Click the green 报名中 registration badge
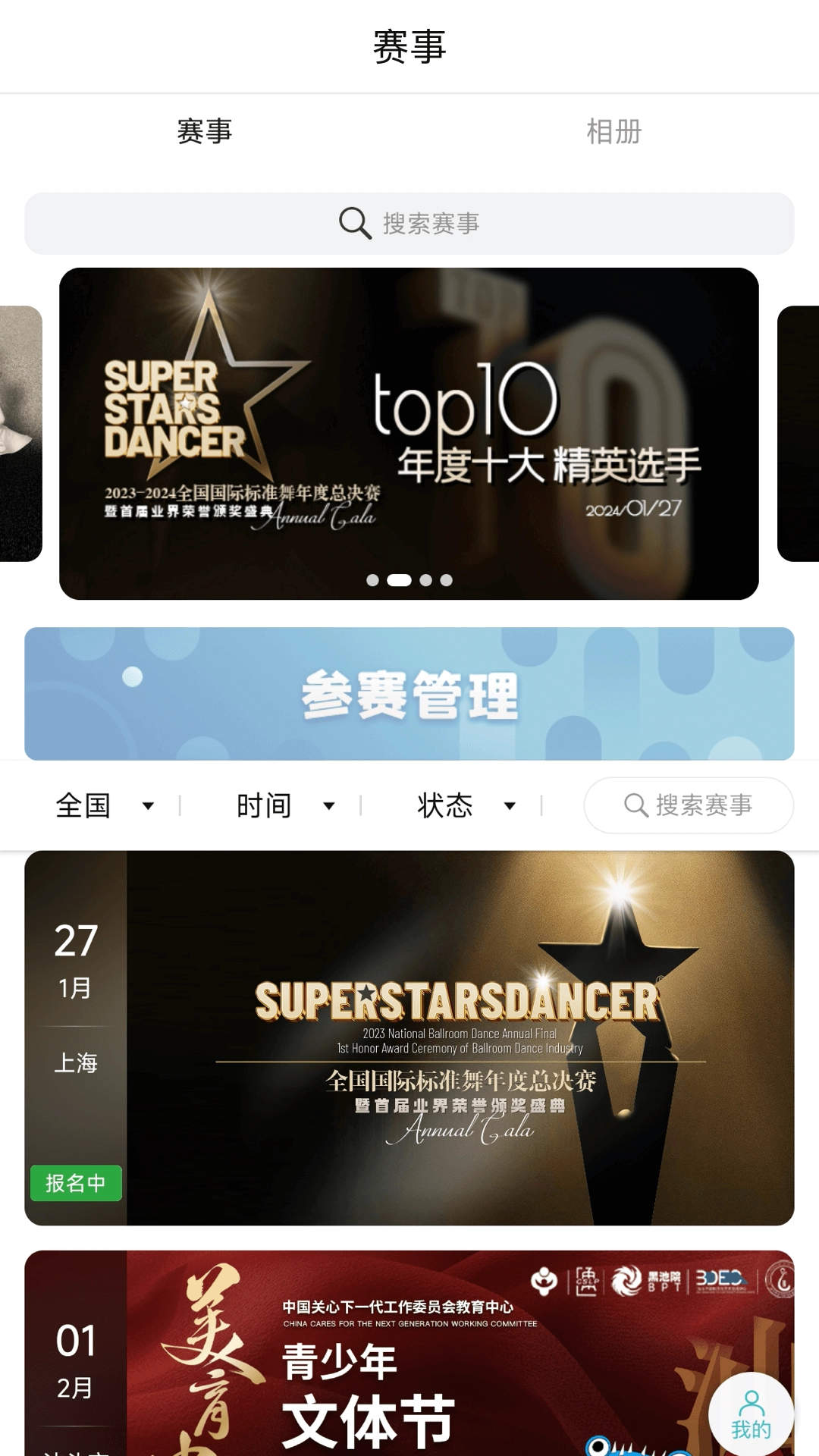The width and height of the screenshot is (819, 1456). click(x=74, y=1183)
